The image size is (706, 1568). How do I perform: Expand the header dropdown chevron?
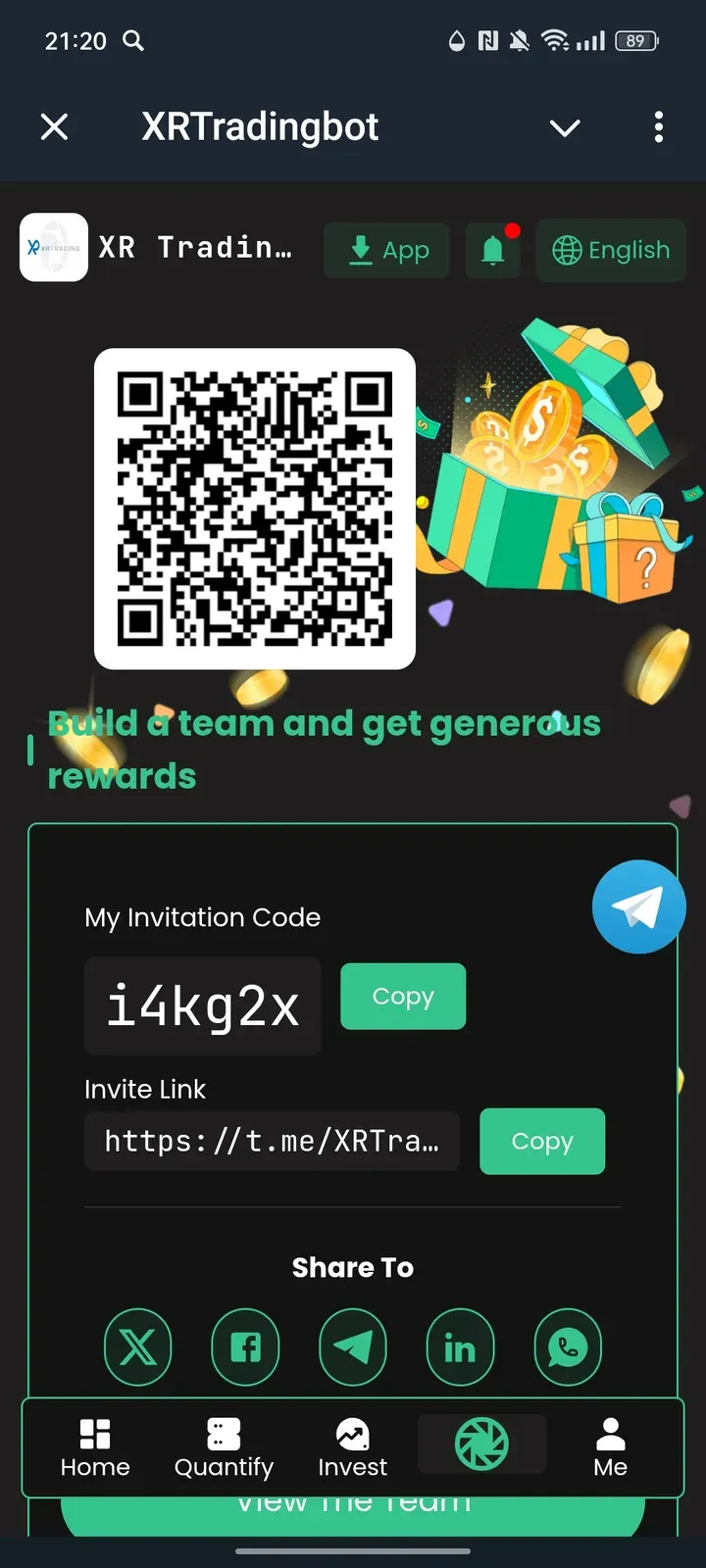[565, 127]
